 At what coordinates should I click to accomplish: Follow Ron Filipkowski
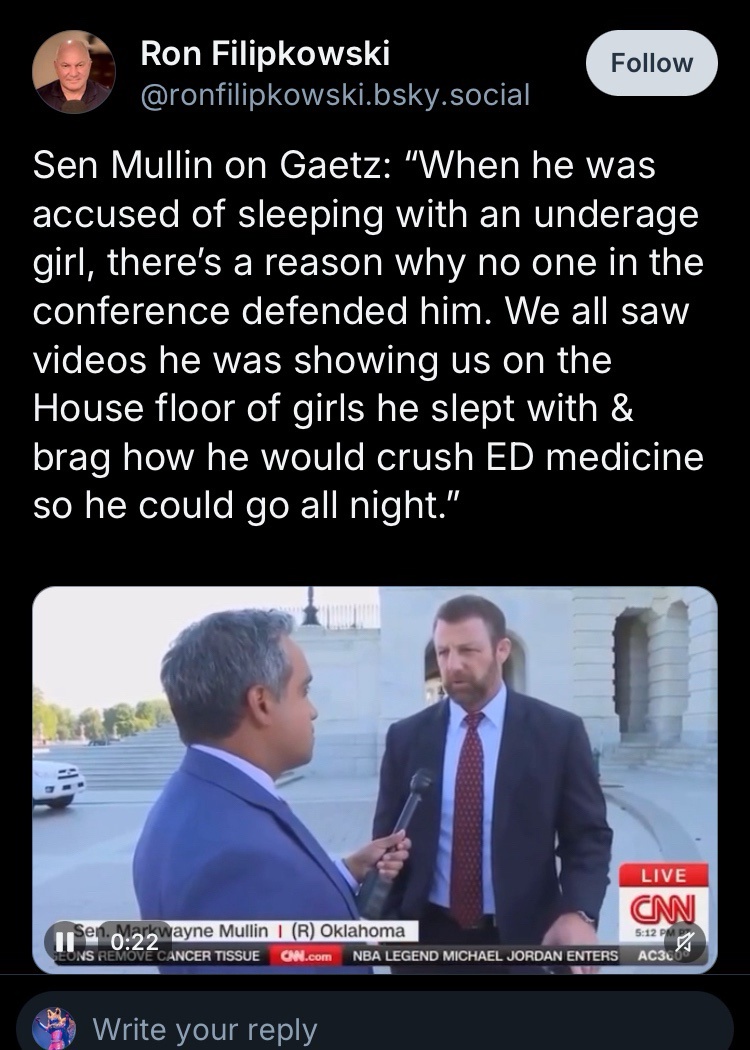click(x=651, y=63)
